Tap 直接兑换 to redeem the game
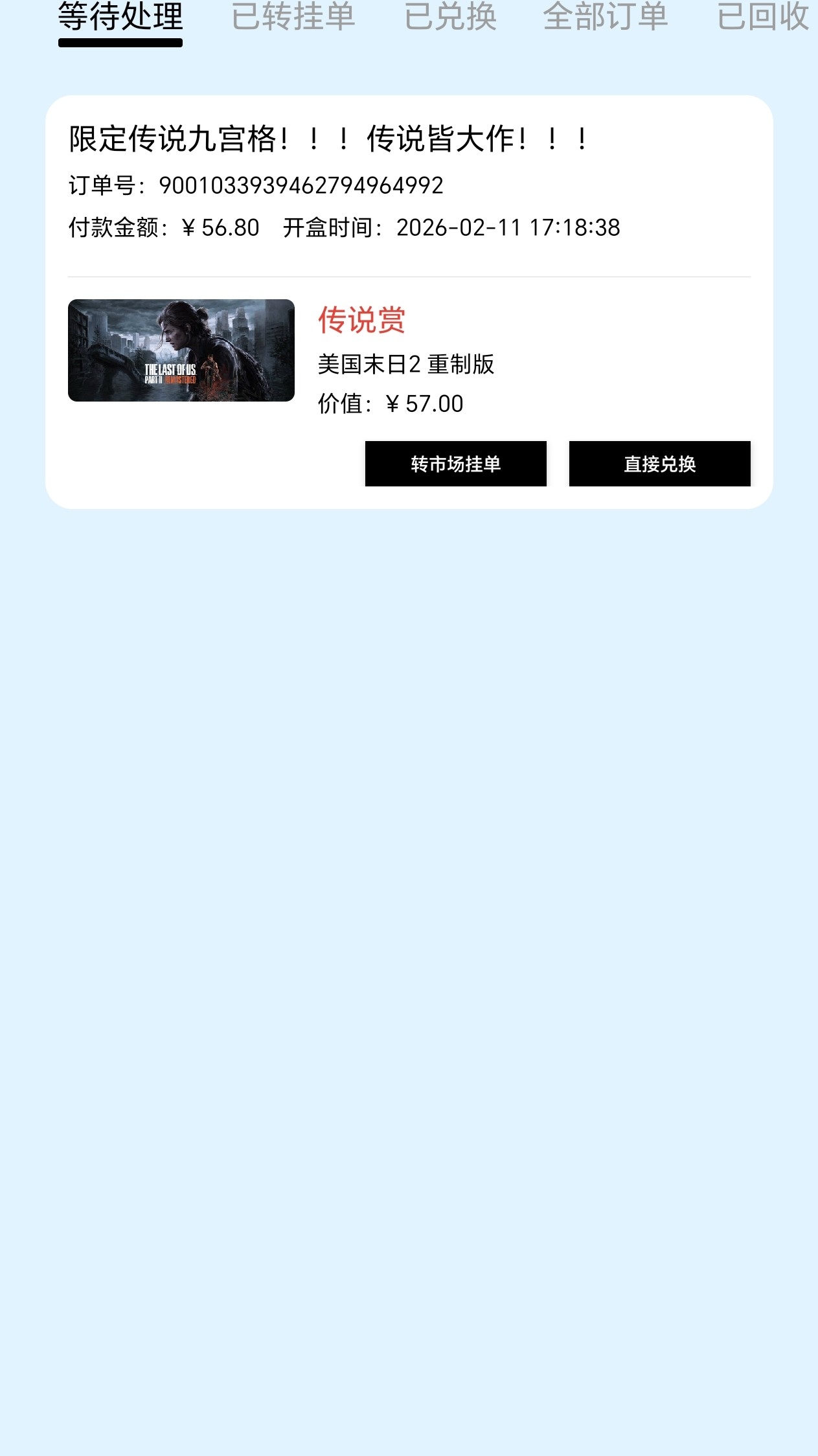 click(659, 464)
